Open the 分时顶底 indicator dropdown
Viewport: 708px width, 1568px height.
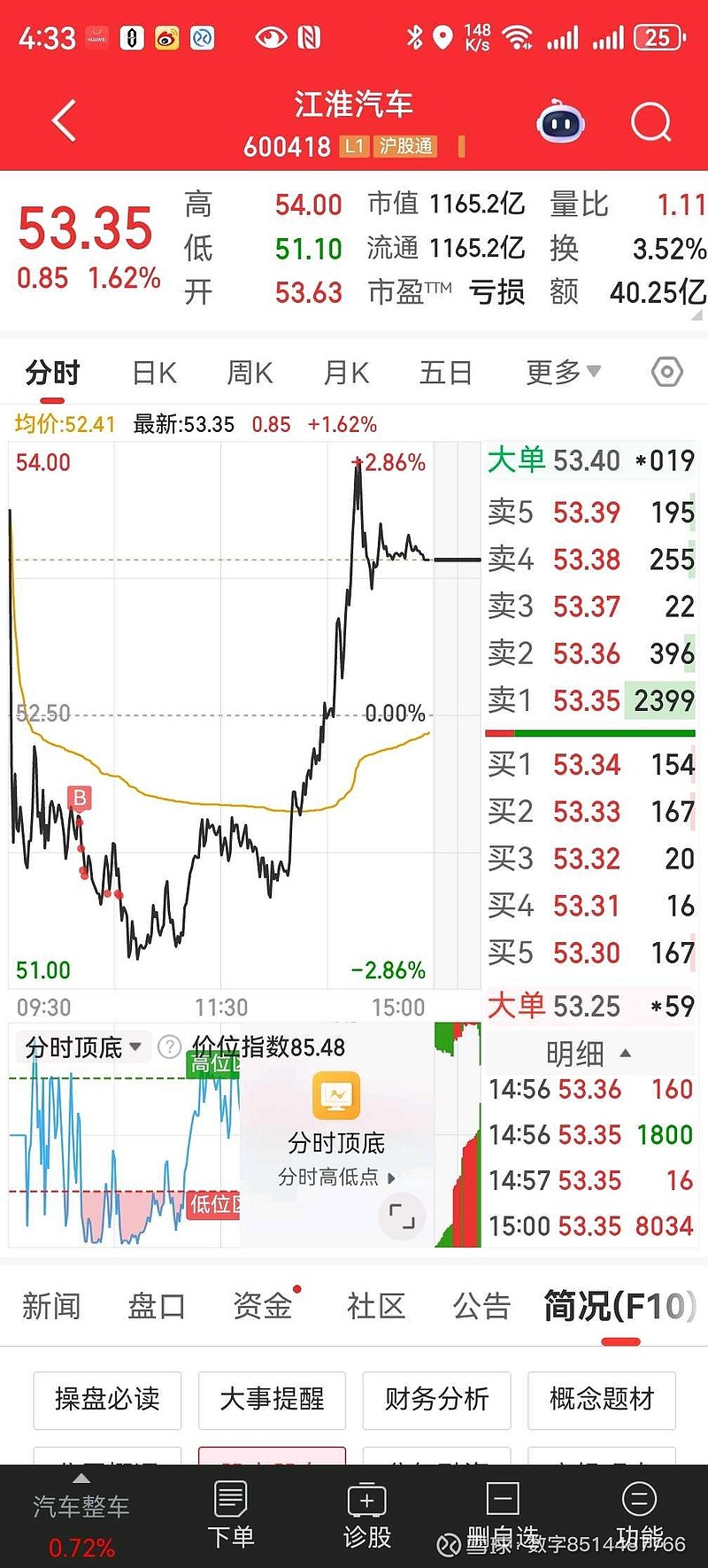83,1047
